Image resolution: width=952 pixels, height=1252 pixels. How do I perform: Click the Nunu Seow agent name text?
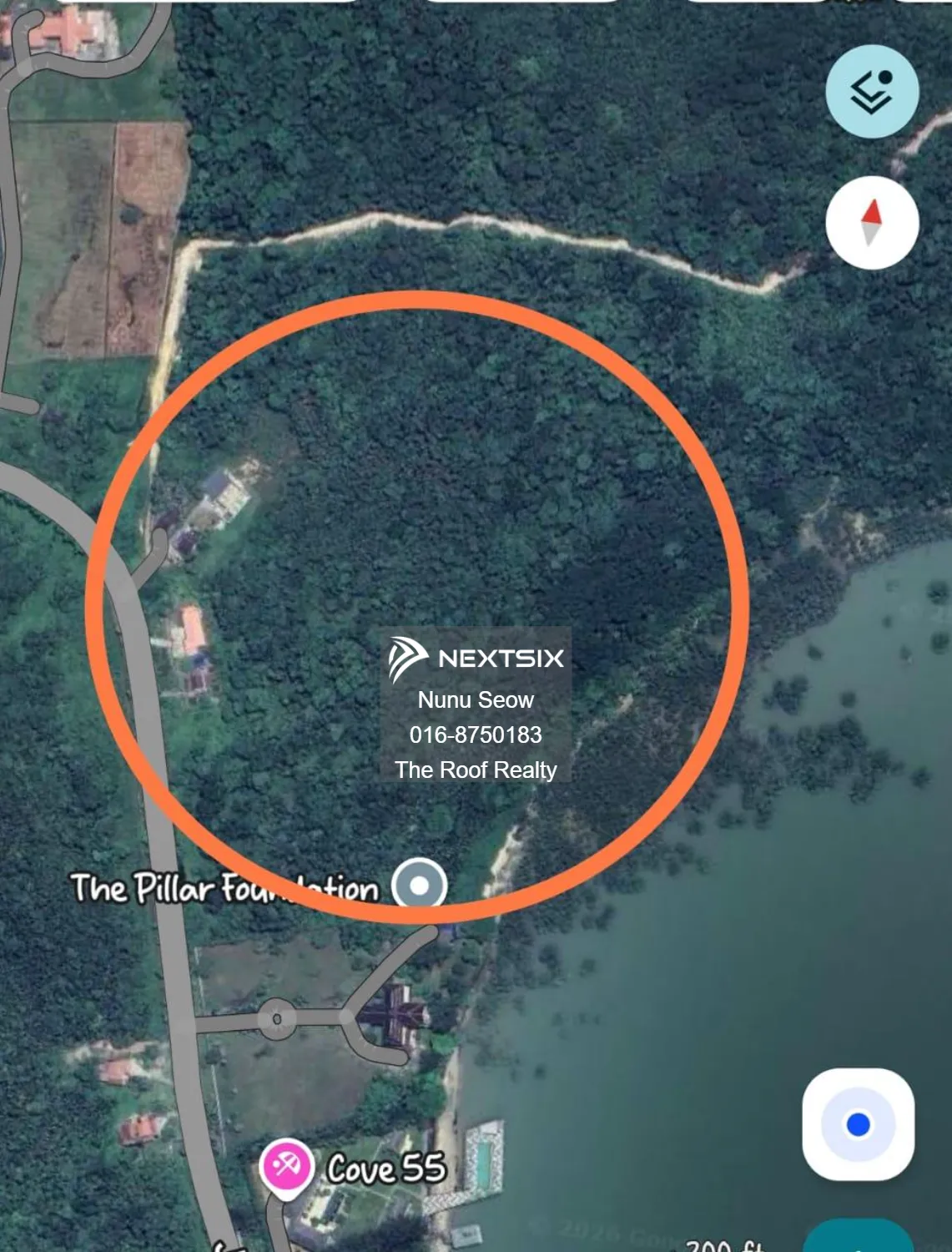(476, 701)
